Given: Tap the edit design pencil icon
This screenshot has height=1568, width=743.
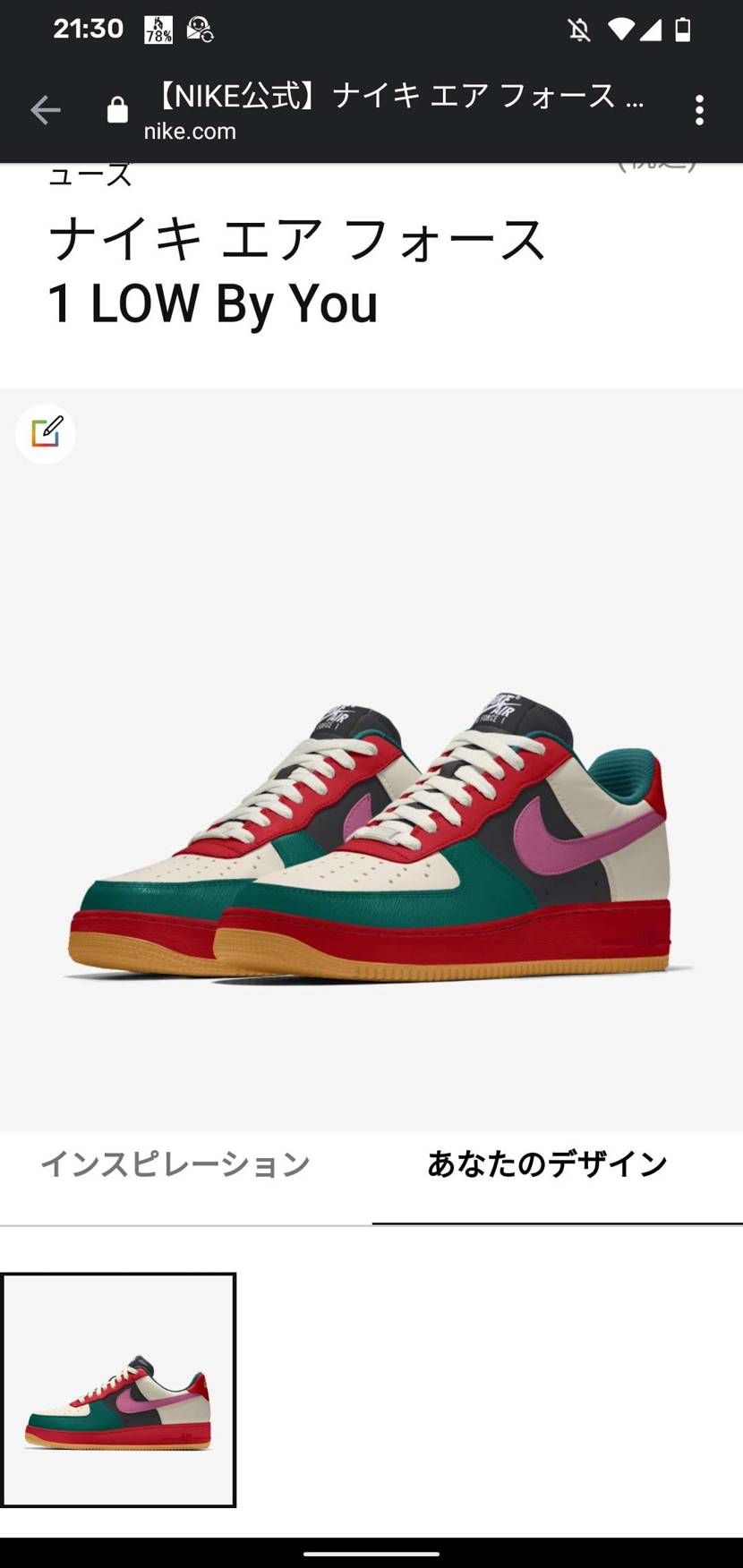Looking at the screenshot, I should click(x=46, y=434).
